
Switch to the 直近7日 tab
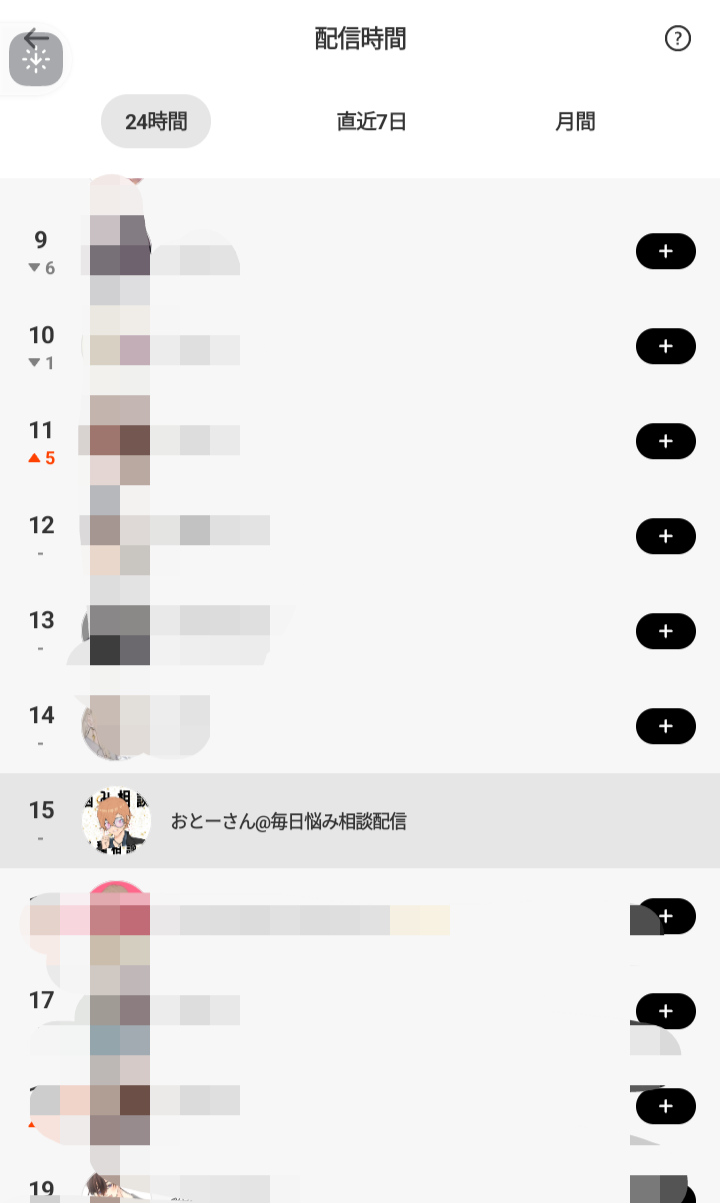[x=371, y=122]
